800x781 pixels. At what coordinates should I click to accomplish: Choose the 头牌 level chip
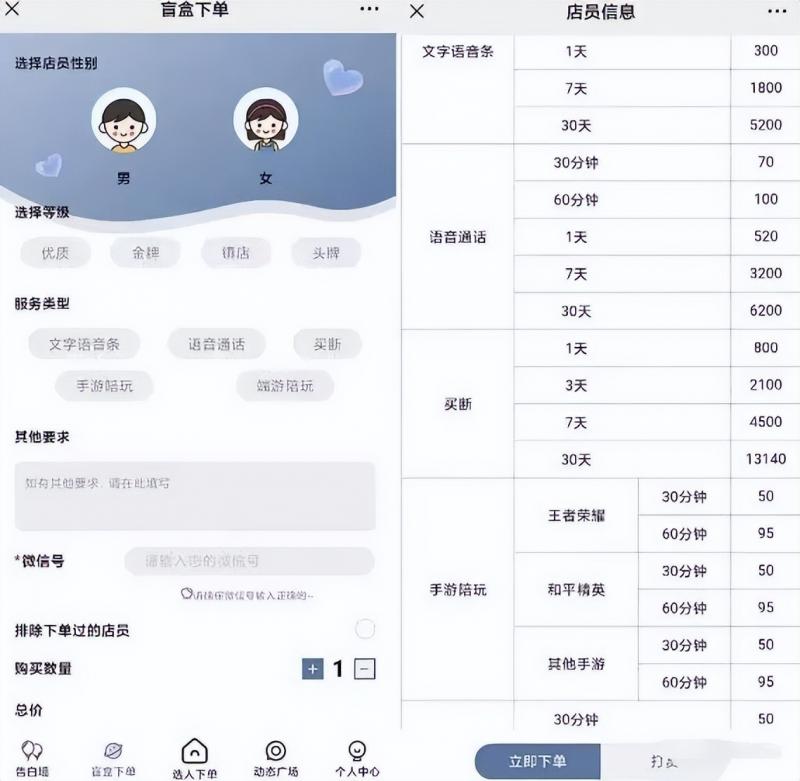coord(326,253)
